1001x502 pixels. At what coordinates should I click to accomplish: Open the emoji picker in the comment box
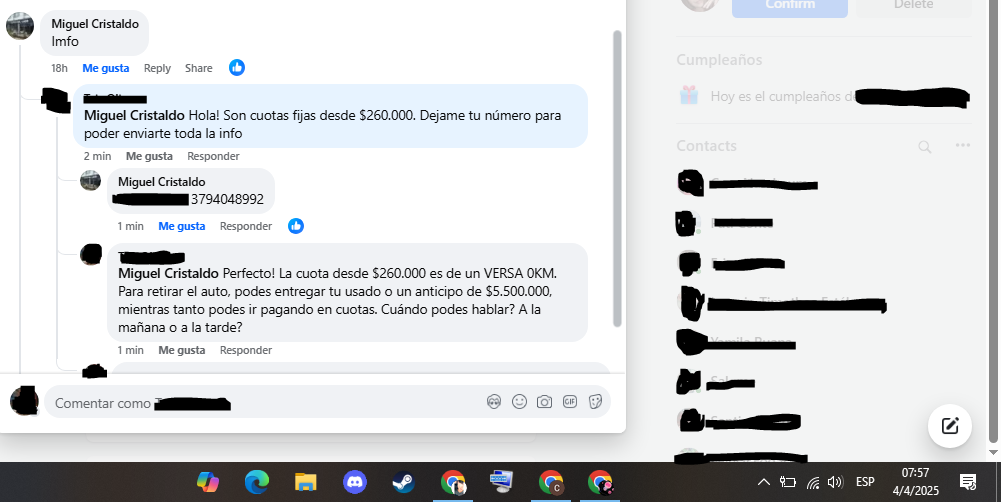point(519,402)
